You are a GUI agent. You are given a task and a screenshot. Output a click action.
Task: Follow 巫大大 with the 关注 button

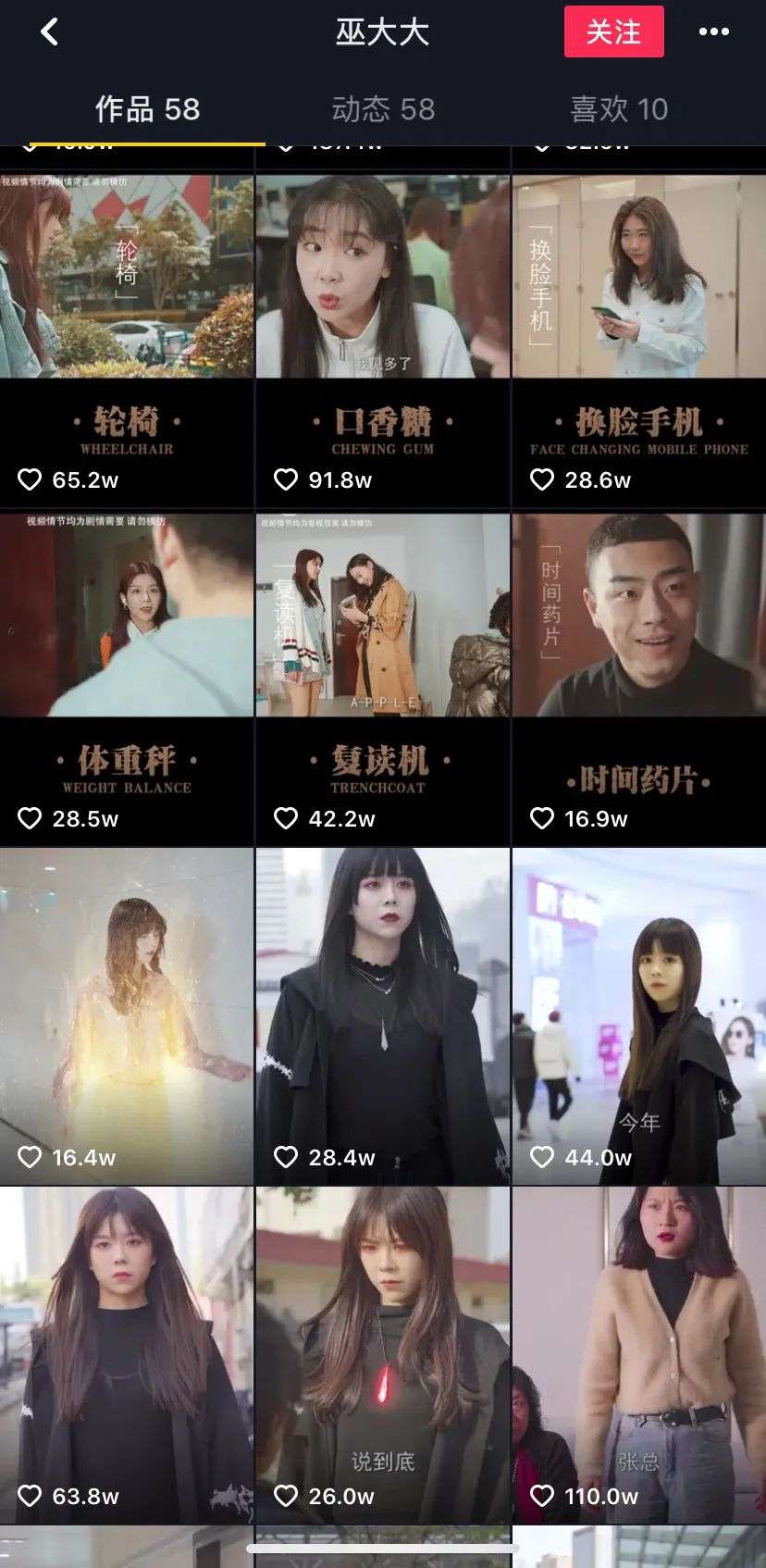(x=613, y=32)
